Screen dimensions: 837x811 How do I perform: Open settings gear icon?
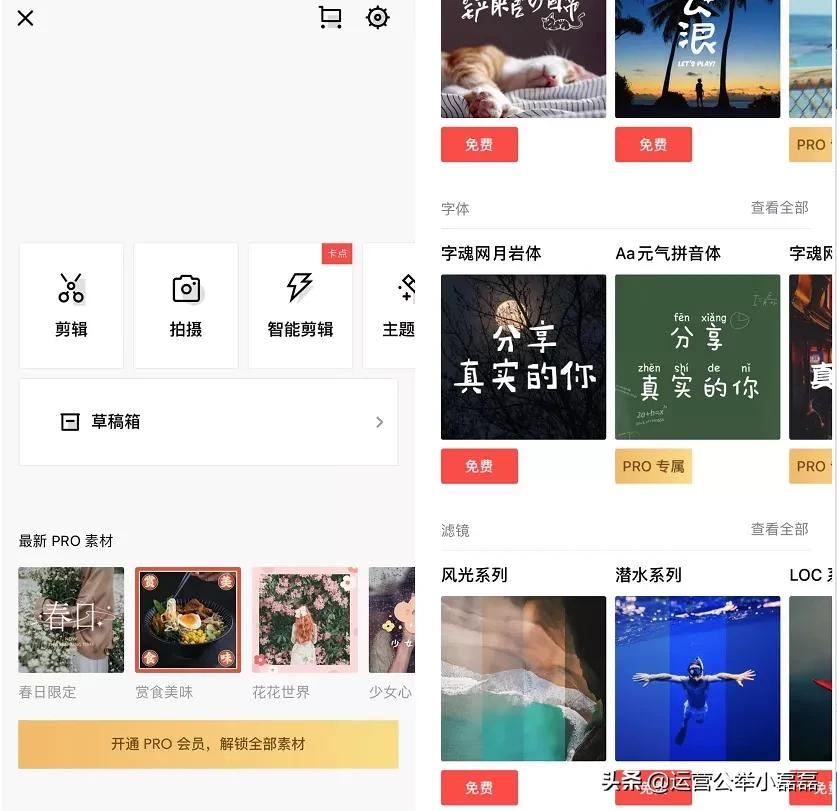coord(377,18)
